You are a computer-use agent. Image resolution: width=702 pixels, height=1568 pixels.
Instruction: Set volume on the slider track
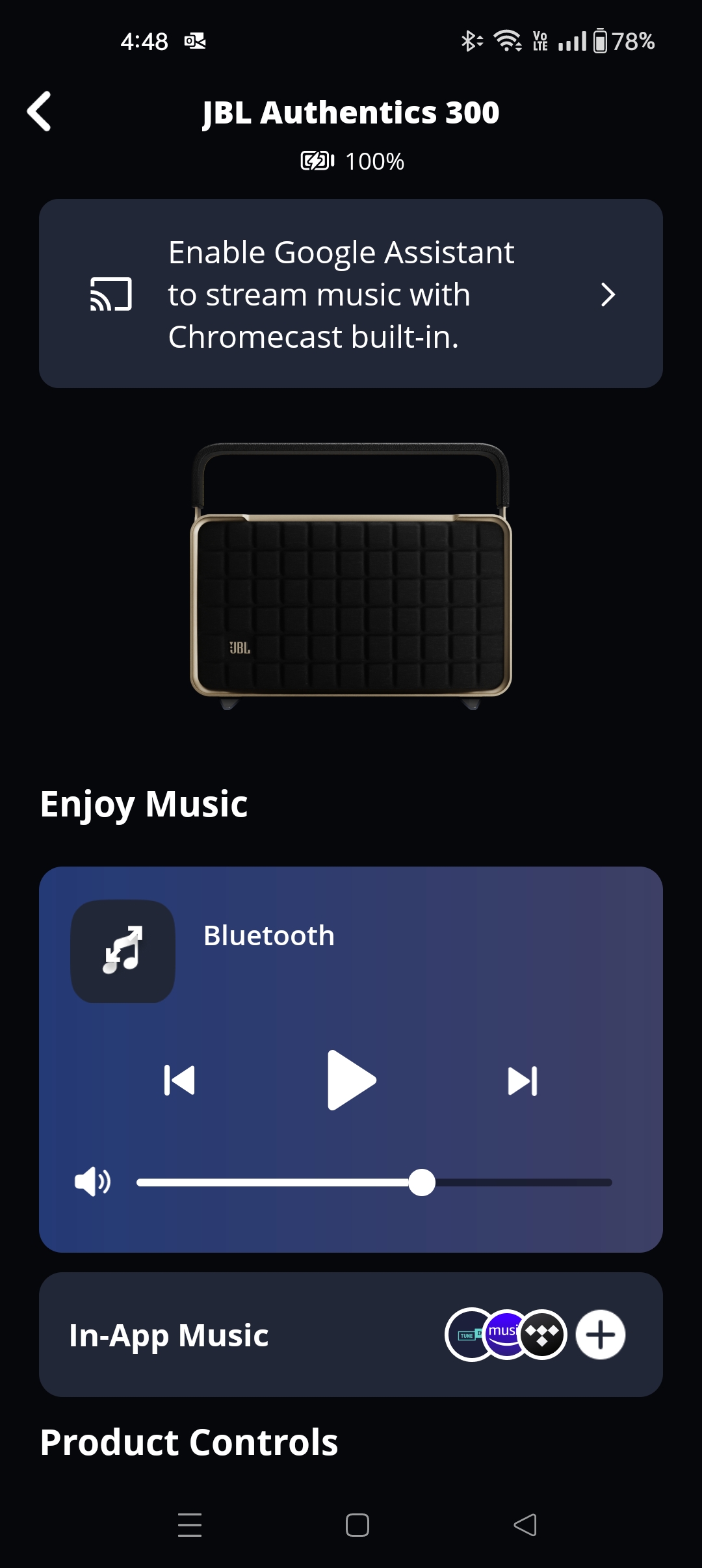pyautogui.click(x=374, y=1183)
